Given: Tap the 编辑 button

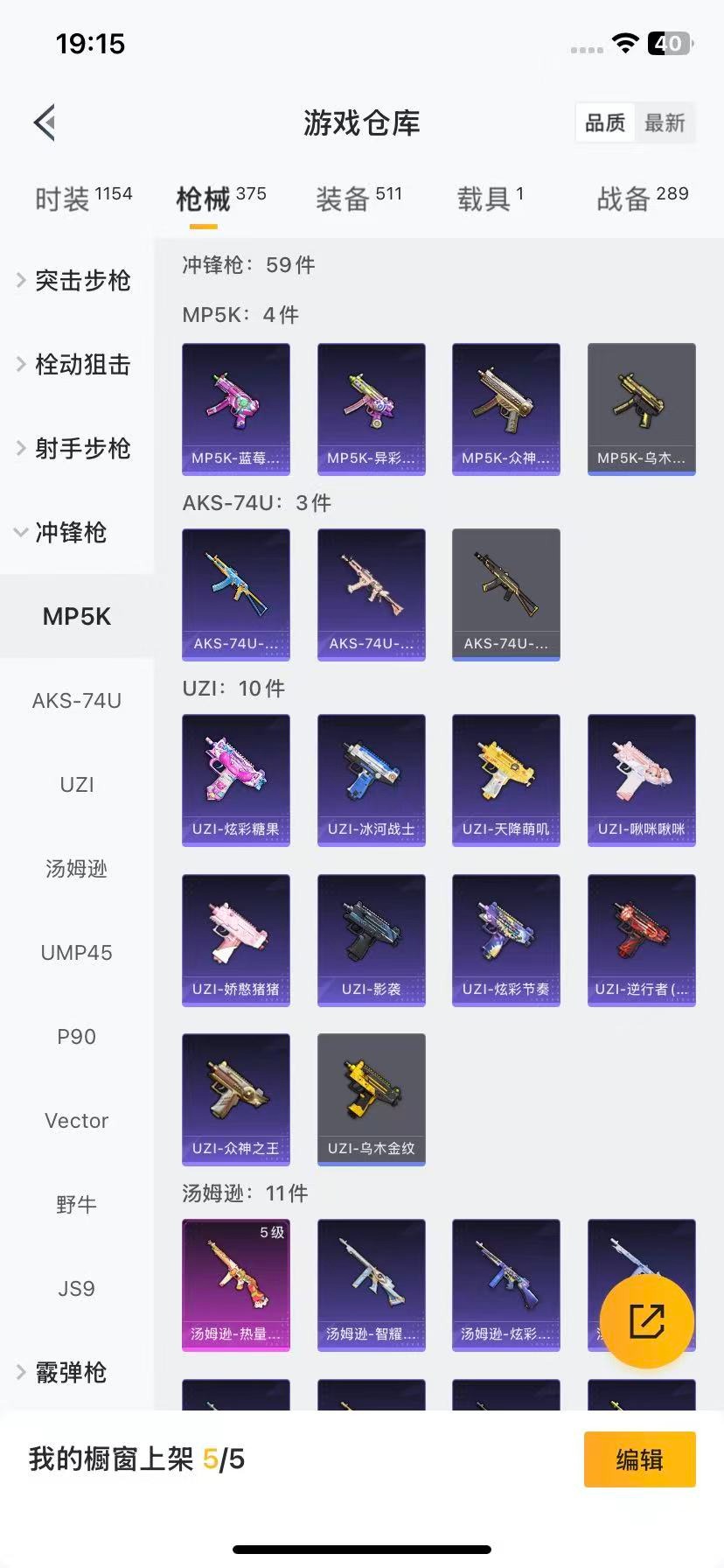Looking at the screenshot, I should click(x=639, y=1459).
